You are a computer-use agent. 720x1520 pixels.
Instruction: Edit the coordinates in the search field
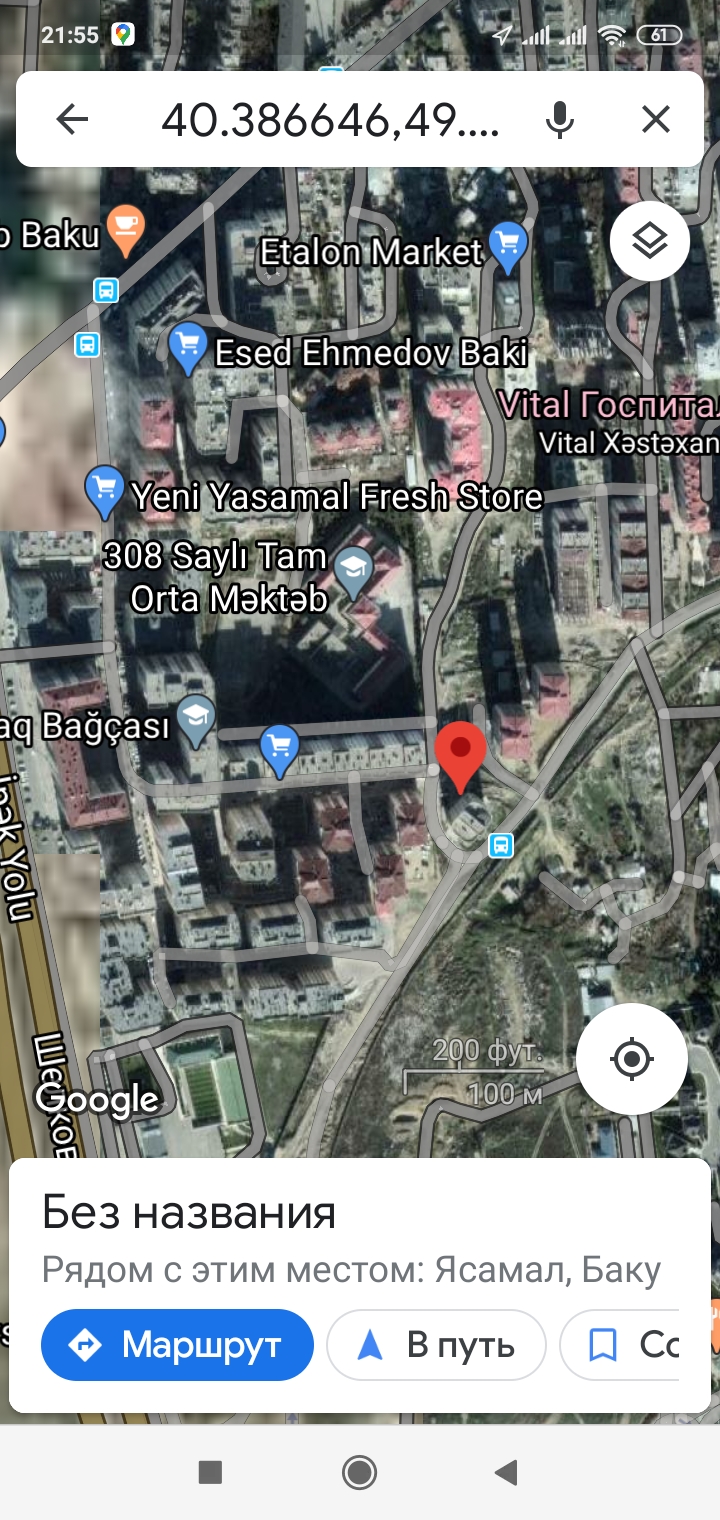coord(330,121)
